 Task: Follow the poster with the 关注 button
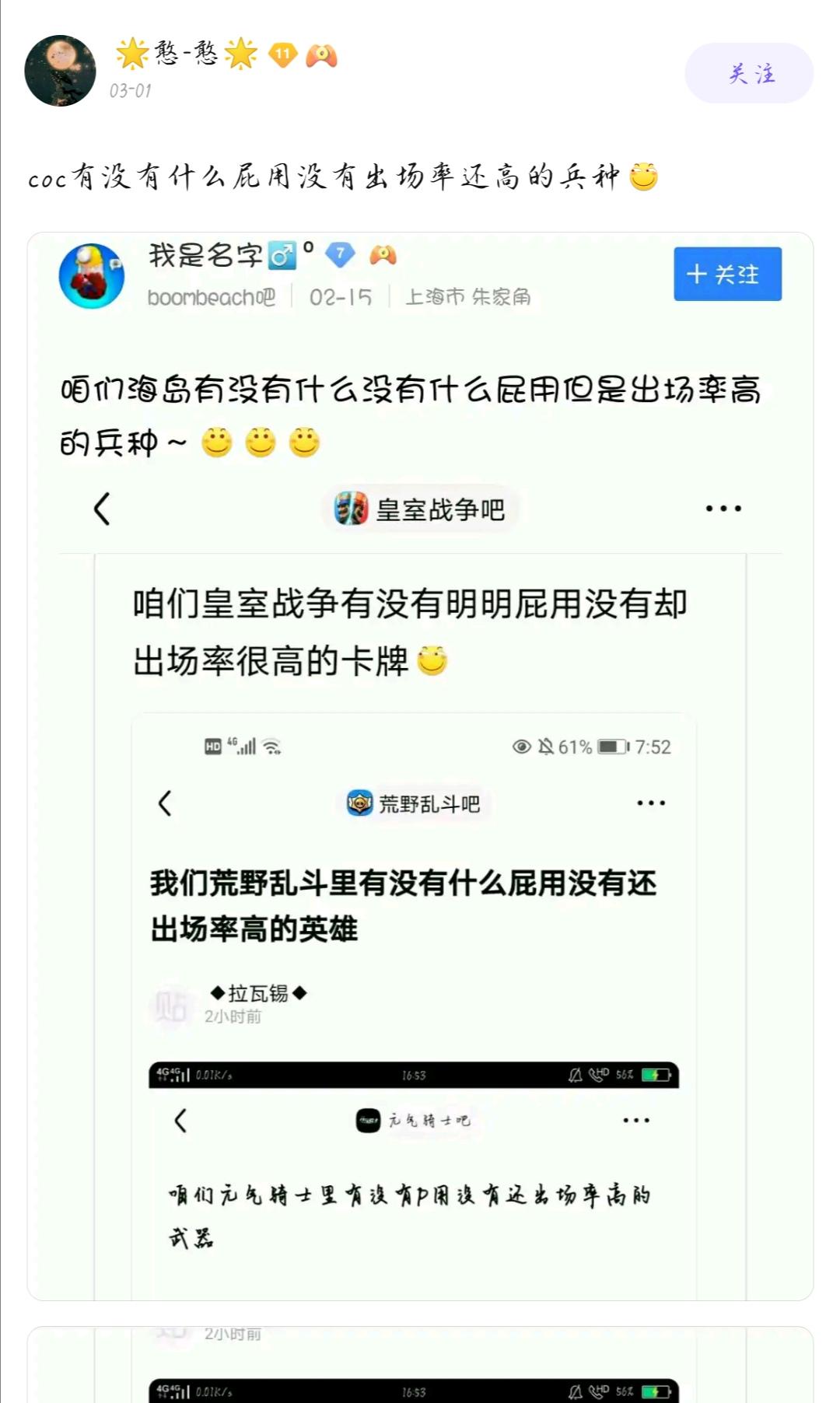click(749, 73)
